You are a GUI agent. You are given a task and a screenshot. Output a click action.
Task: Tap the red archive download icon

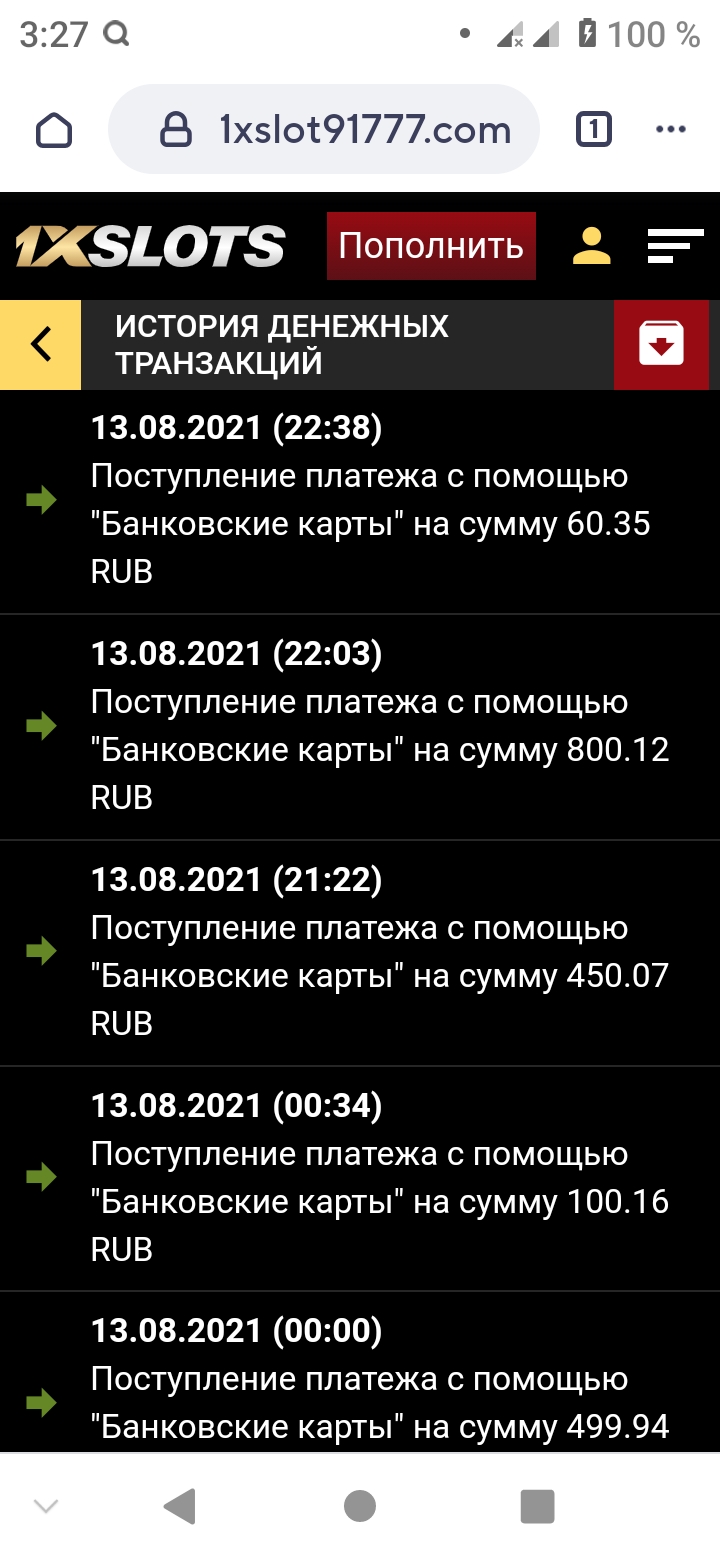click(661, 345)
